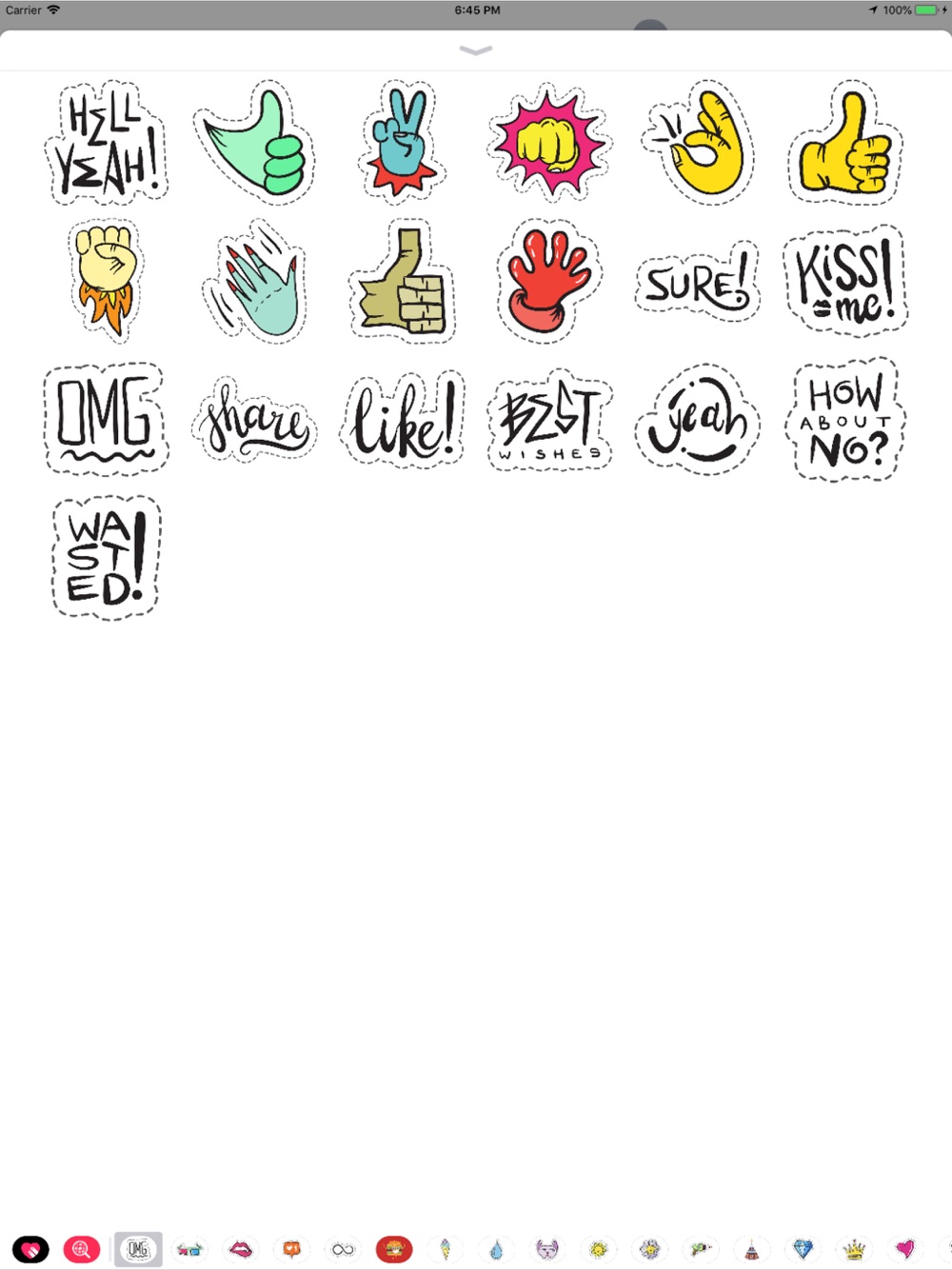Choose the Kiss me! sticker

click(845, 281)
